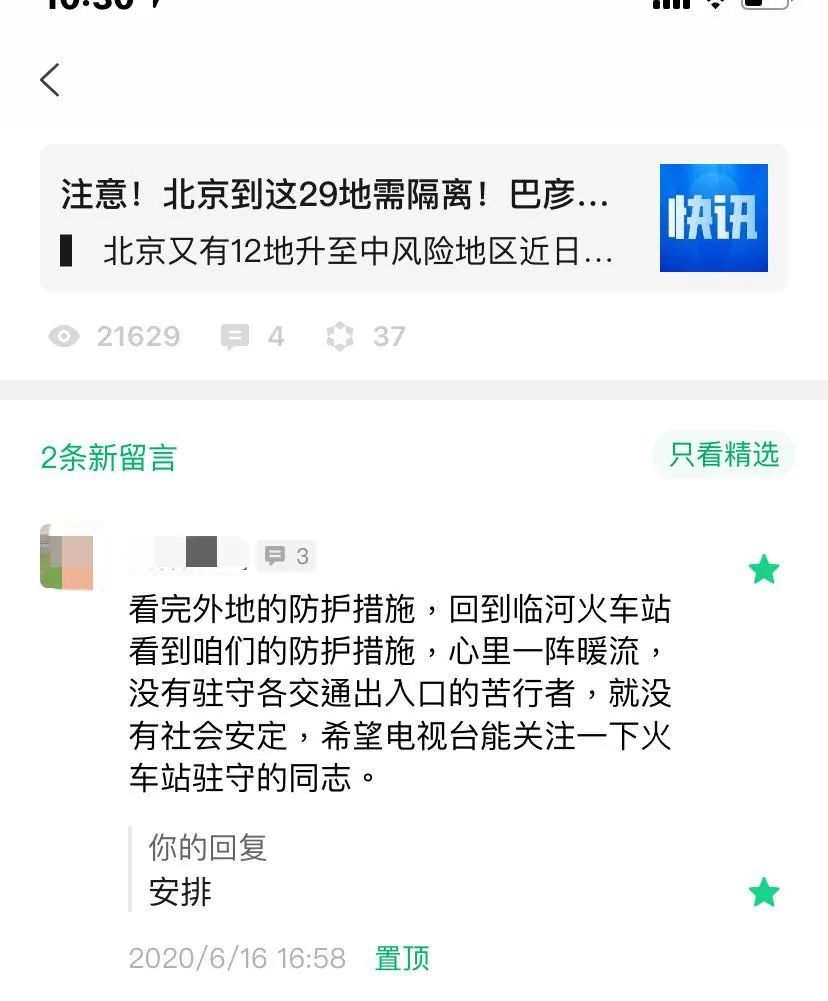828x1001 pixels.
Task: Filter with 只看精选 button
Action: [x=724, y=455]
